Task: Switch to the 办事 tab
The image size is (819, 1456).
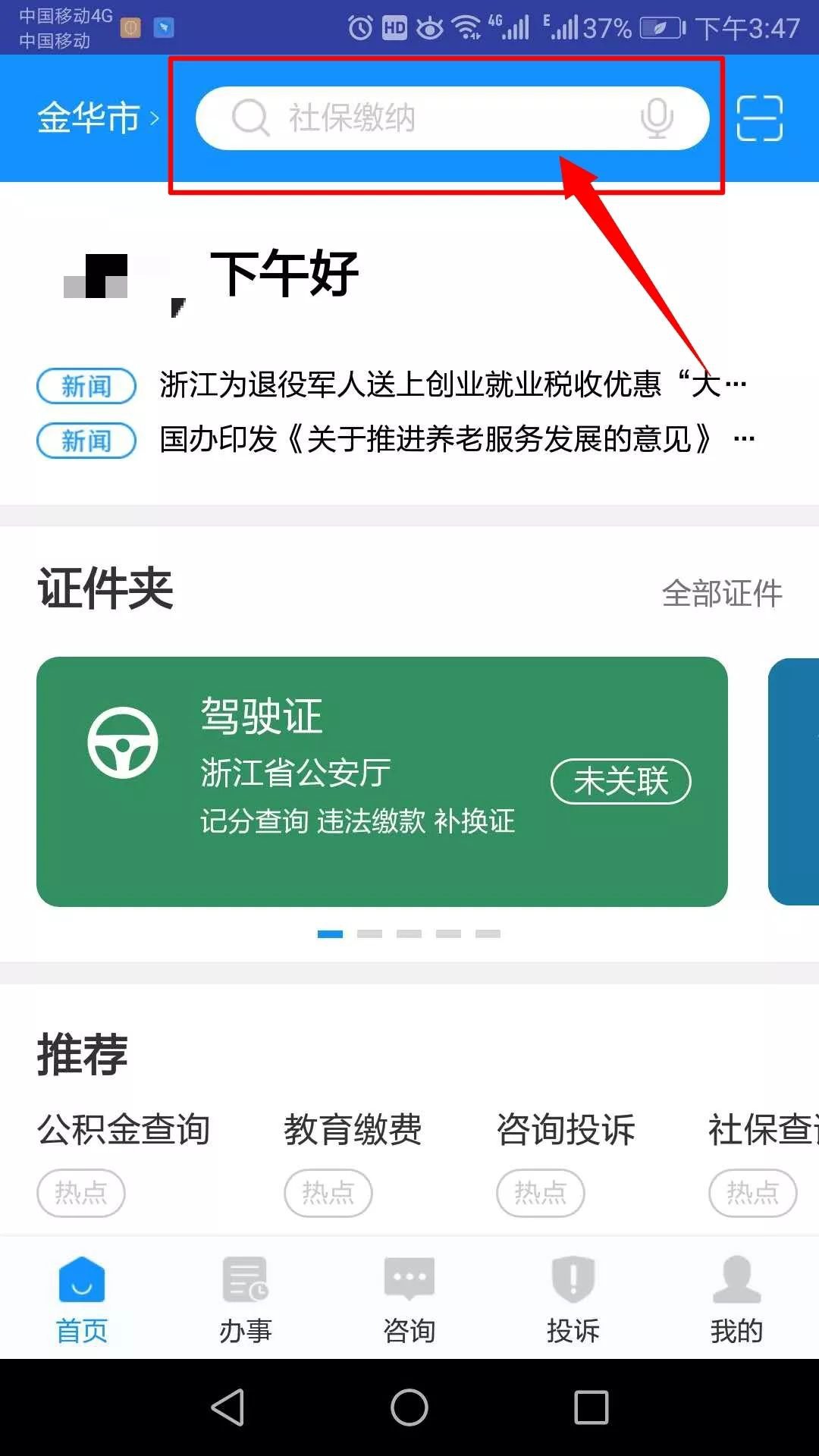Action: [x=246, y=1298]
